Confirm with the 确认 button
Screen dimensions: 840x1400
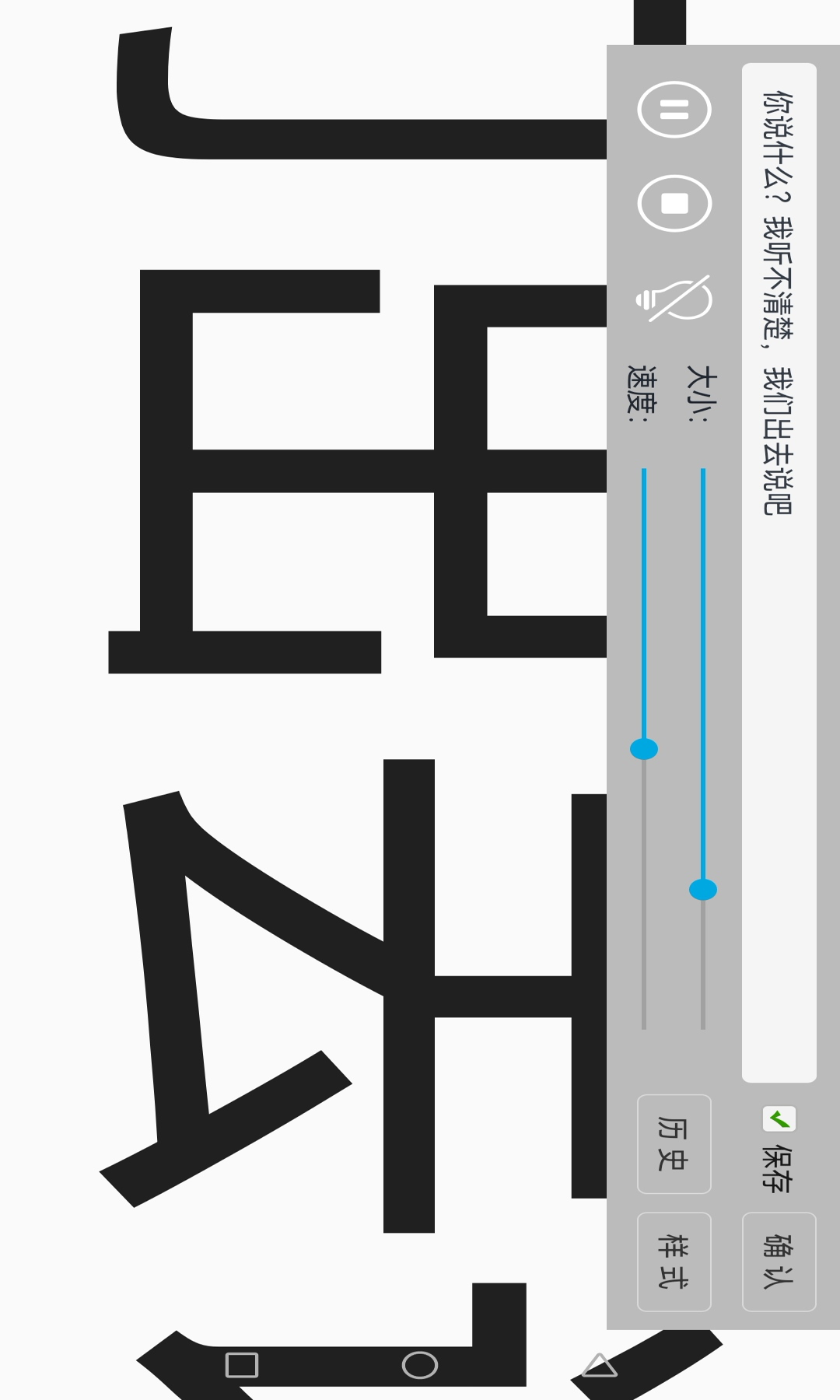click(x=779, y=1262)
